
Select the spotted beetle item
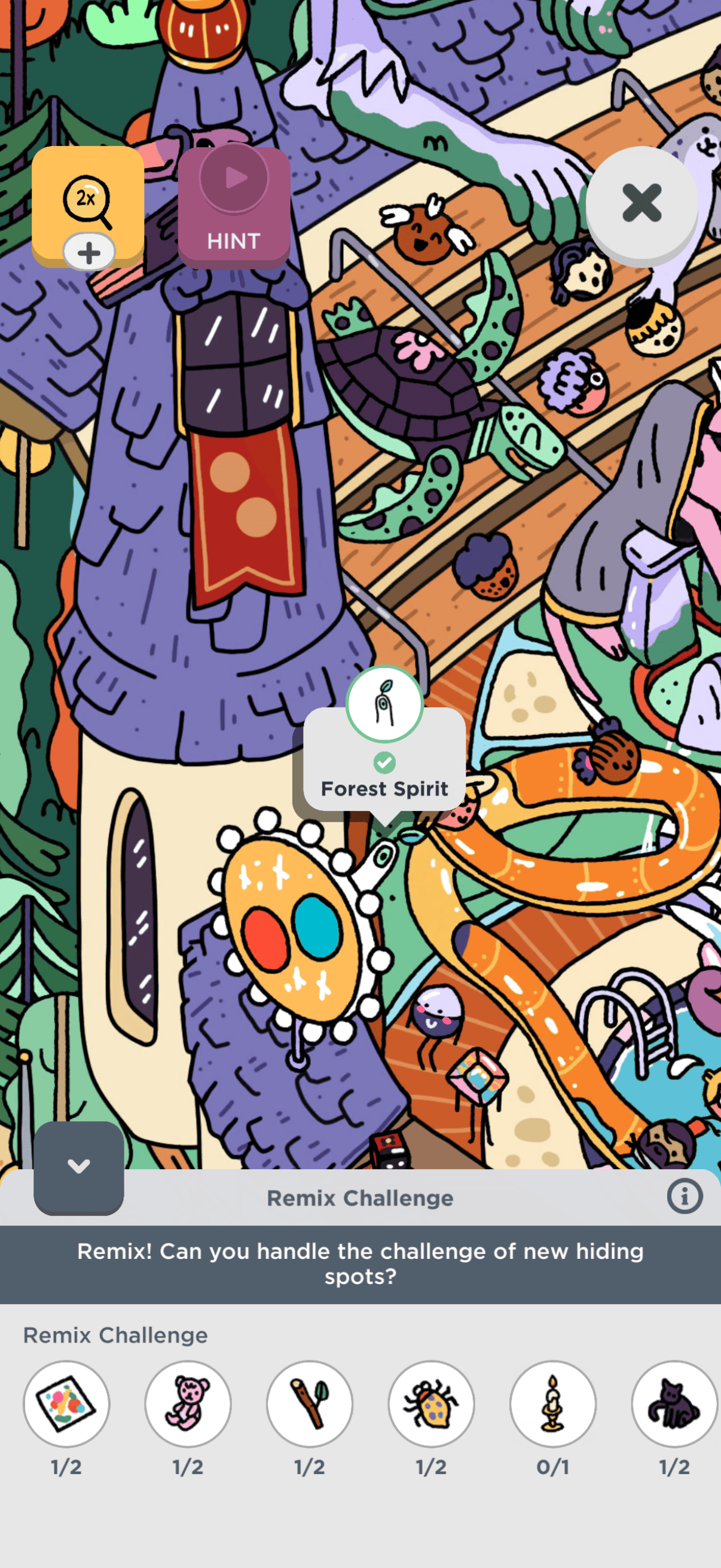tap(432, 1403)
